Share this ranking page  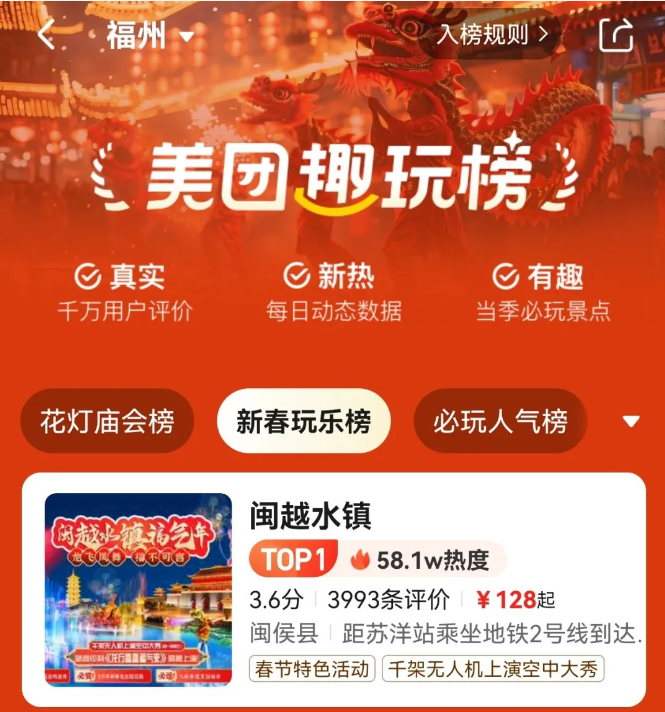[616, 35]
